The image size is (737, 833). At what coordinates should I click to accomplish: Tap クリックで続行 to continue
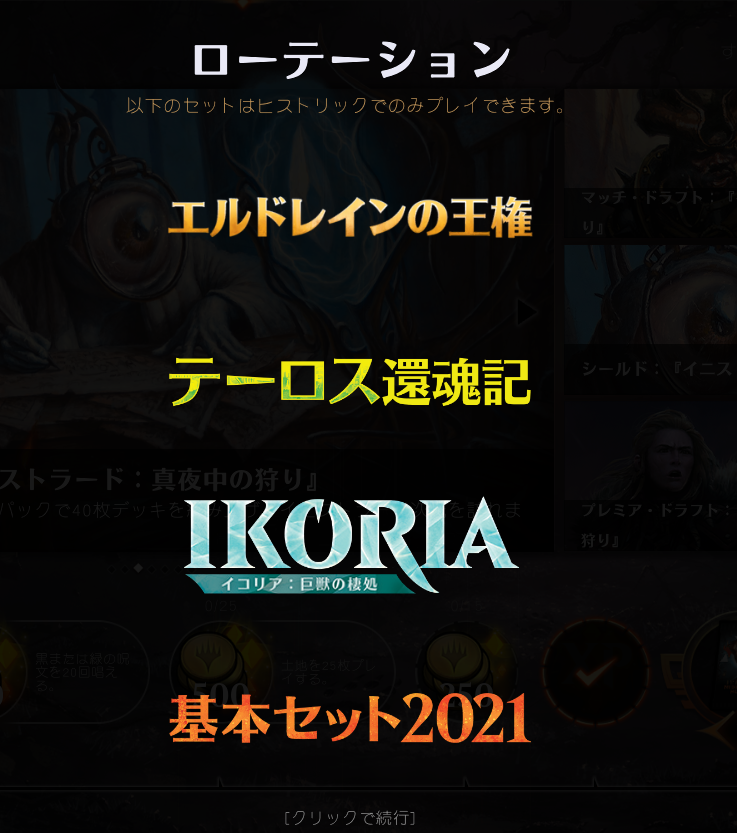[351, 818]
